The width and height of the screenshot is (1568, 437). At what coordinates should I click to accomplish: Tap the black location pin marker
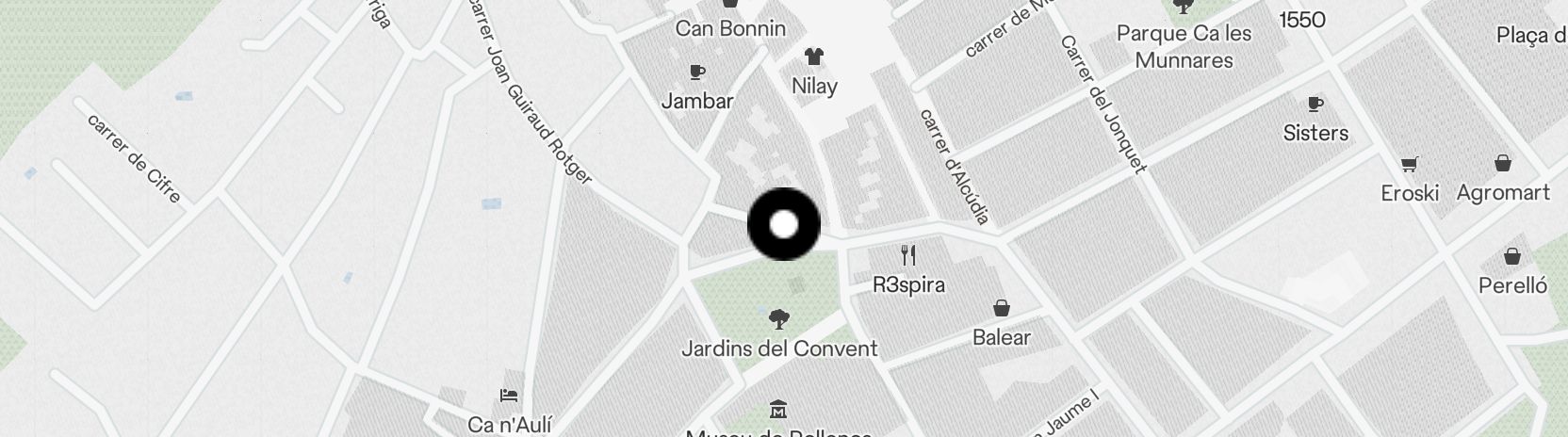click(x=784, y=224)
